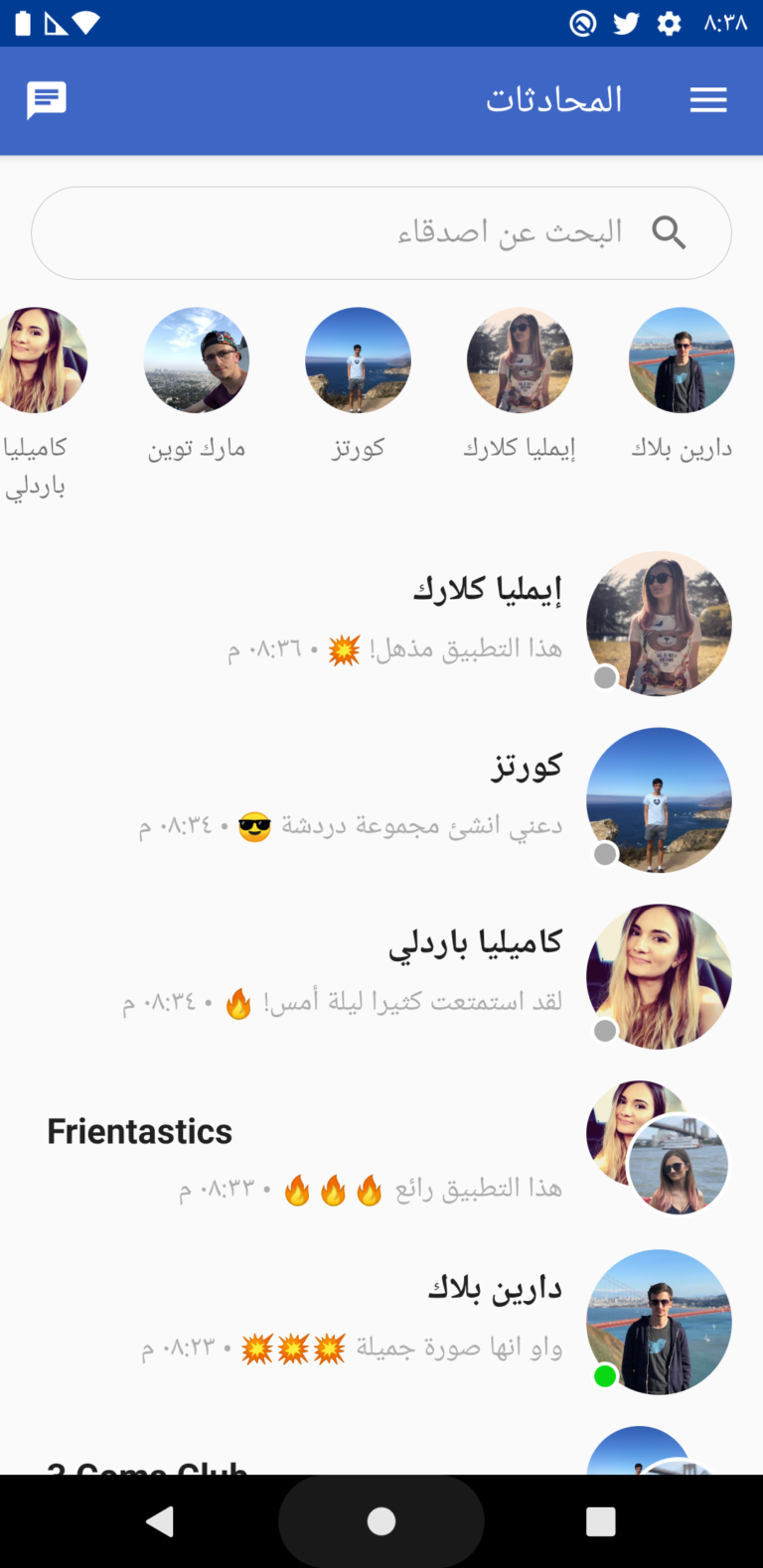Tap the البحث عن اصدقاء search field

tap(381, 231)
